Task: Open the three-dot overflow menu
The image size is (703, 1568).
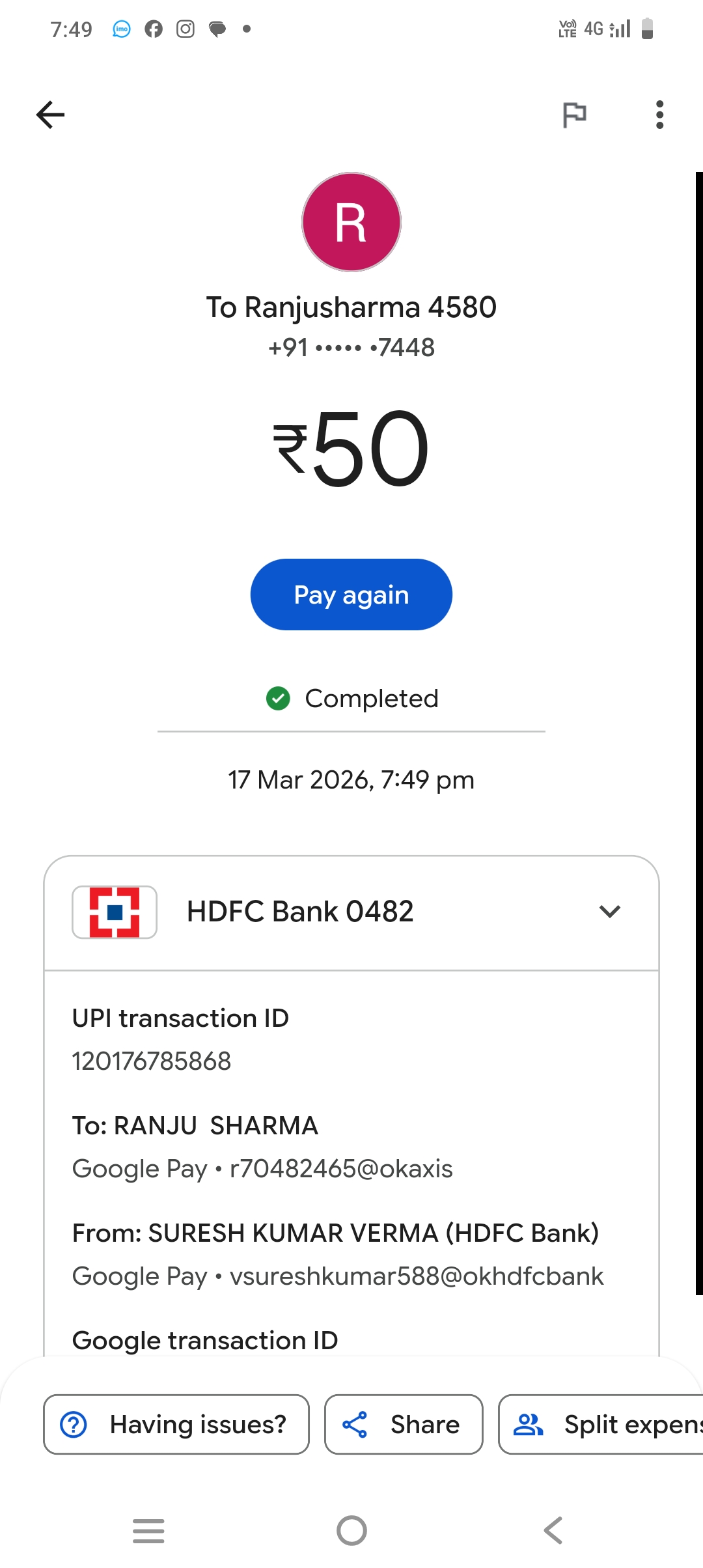Action: pyautogui.click(x=659, y=115)
